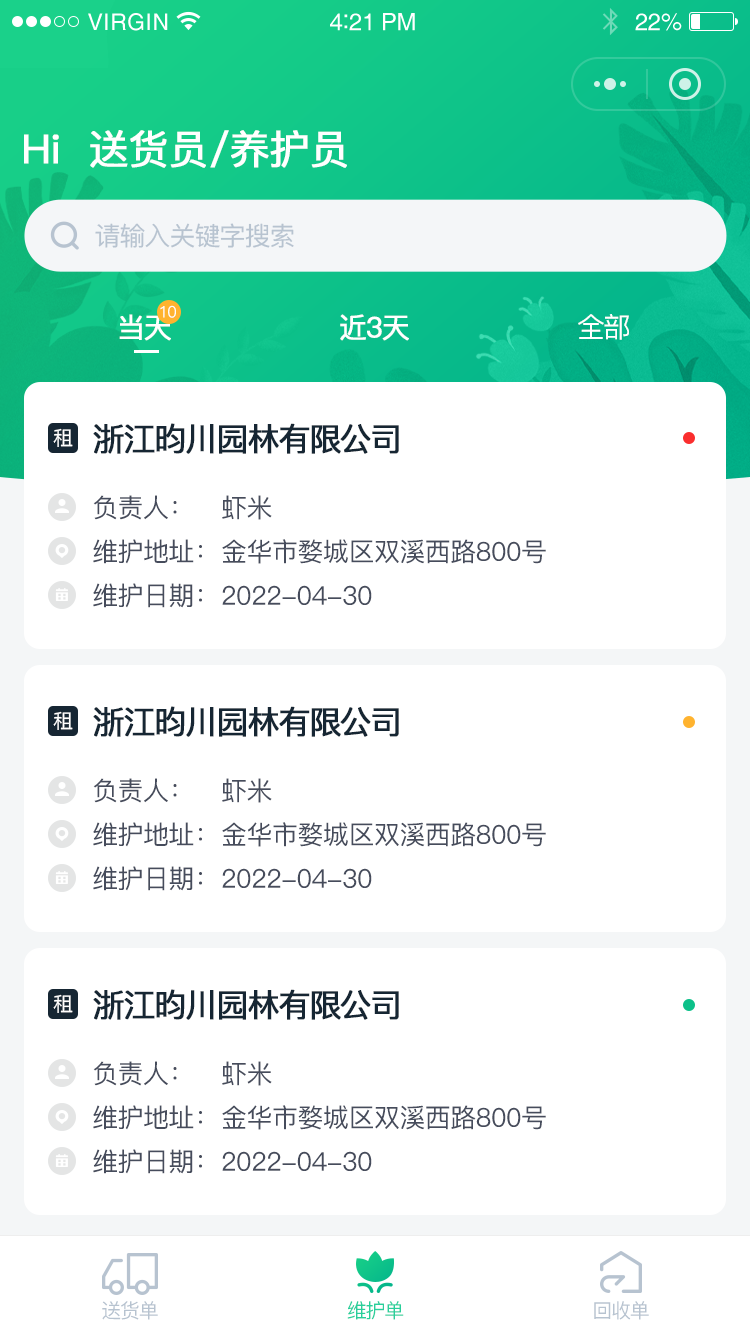Viewport: 750px width, 1334px height.
Task: Click the location pin icon next to 维护地址
Action: click(62, 551)
